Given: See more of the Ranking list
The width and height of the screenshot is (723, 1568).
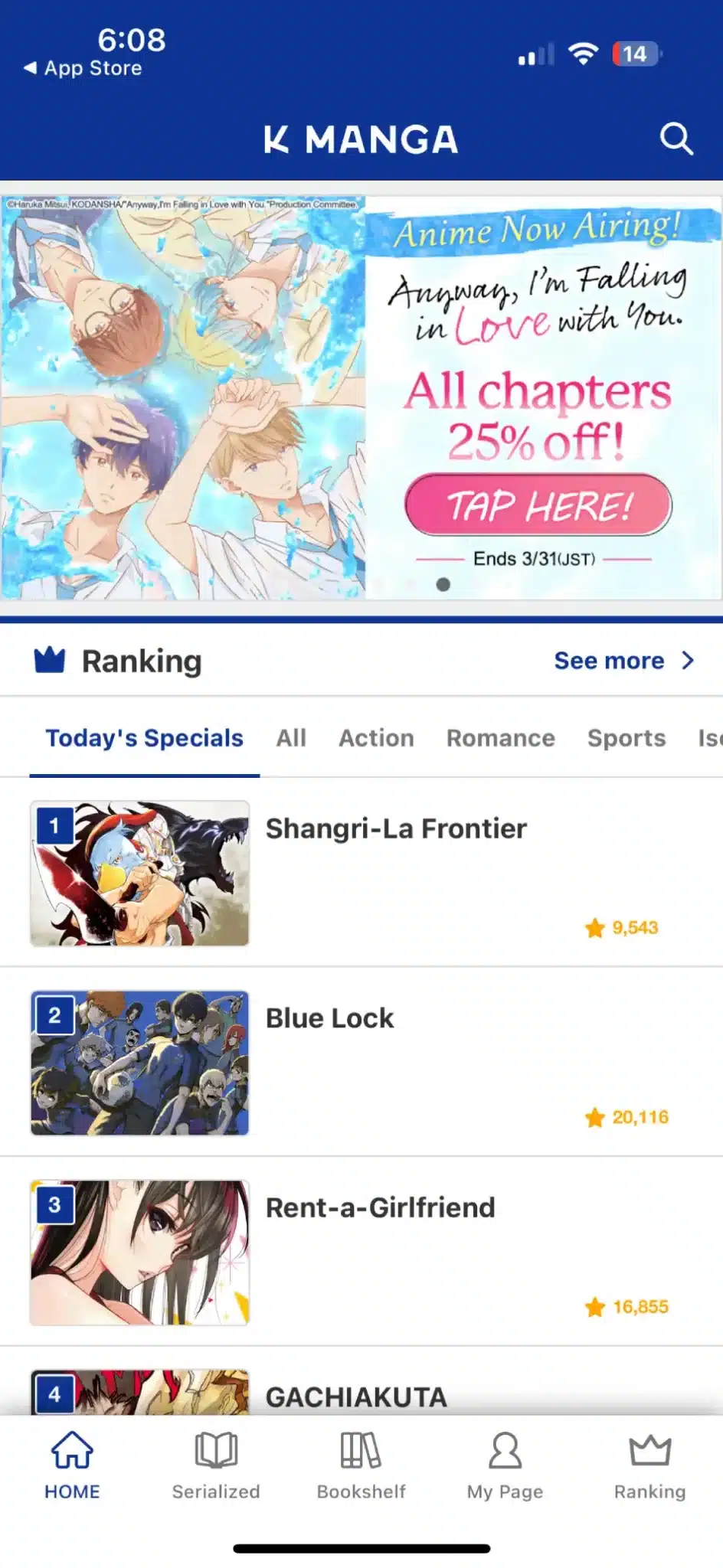Looking at the screenshot, I should (x=623, y=660).
